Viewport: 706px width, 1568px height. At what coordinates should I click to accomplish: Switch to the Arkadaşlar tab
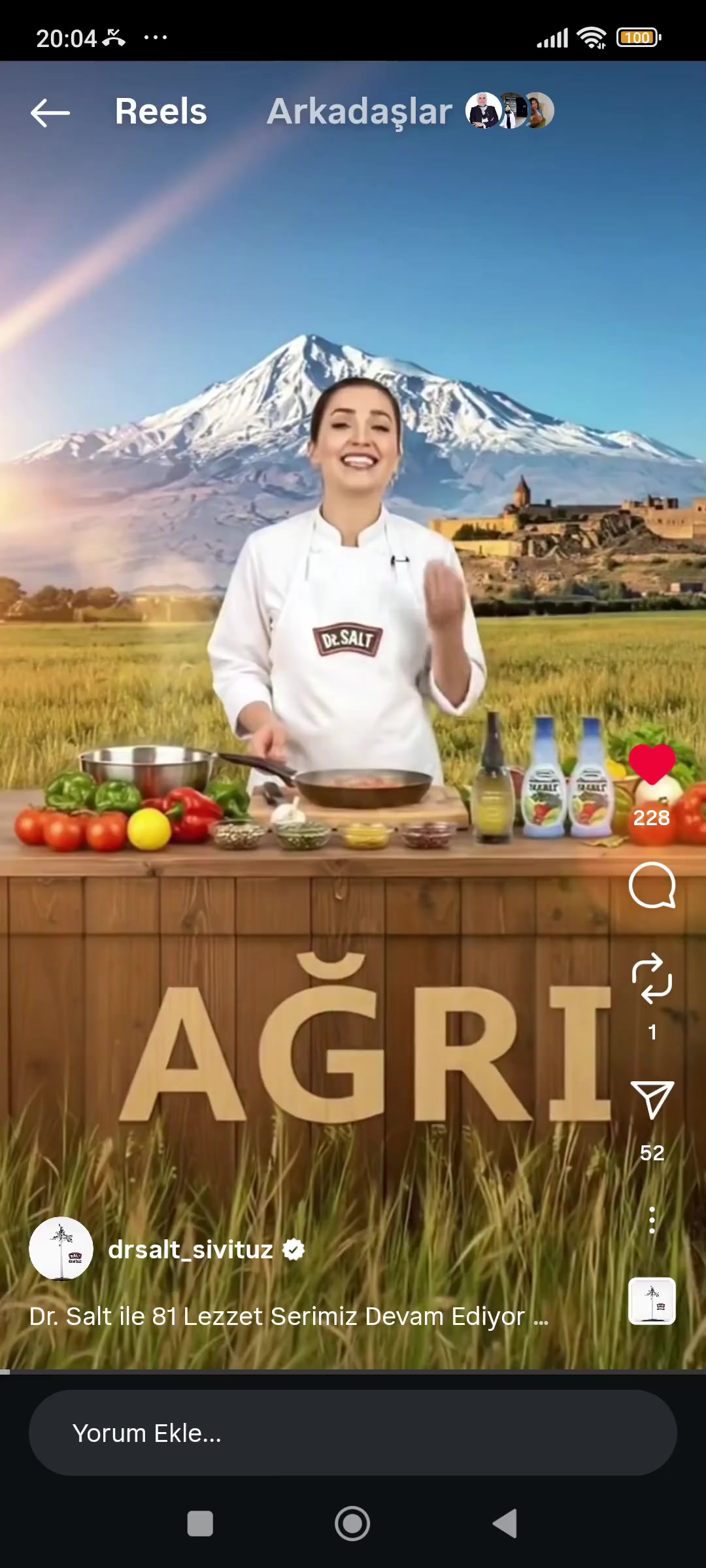coord(360,112)
